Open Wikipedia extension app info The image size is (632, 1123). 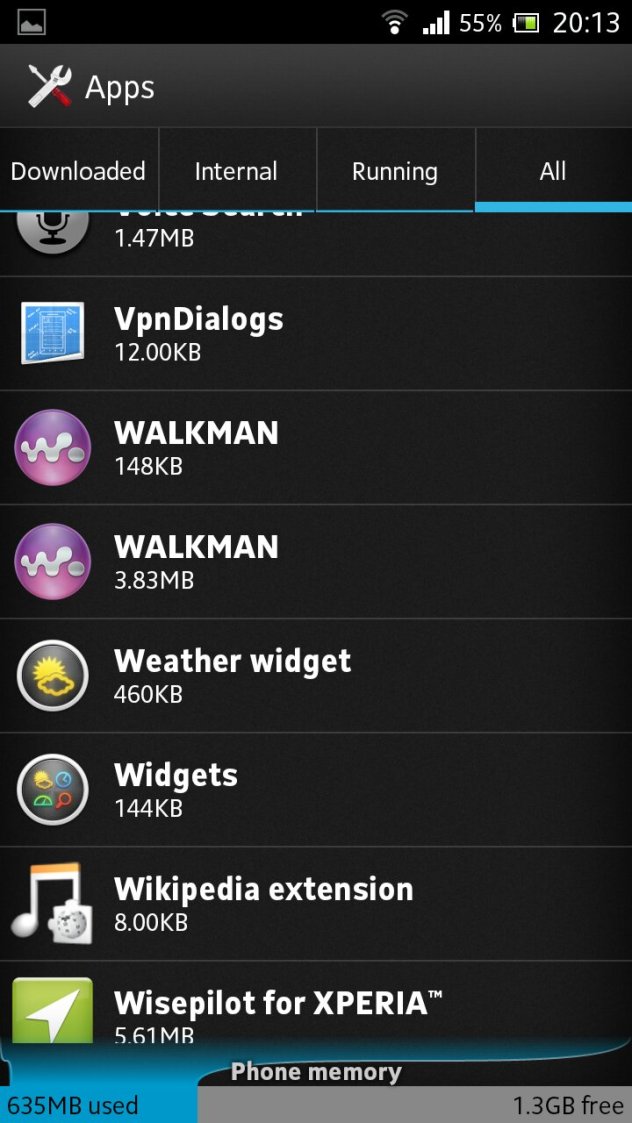point(316,903)
